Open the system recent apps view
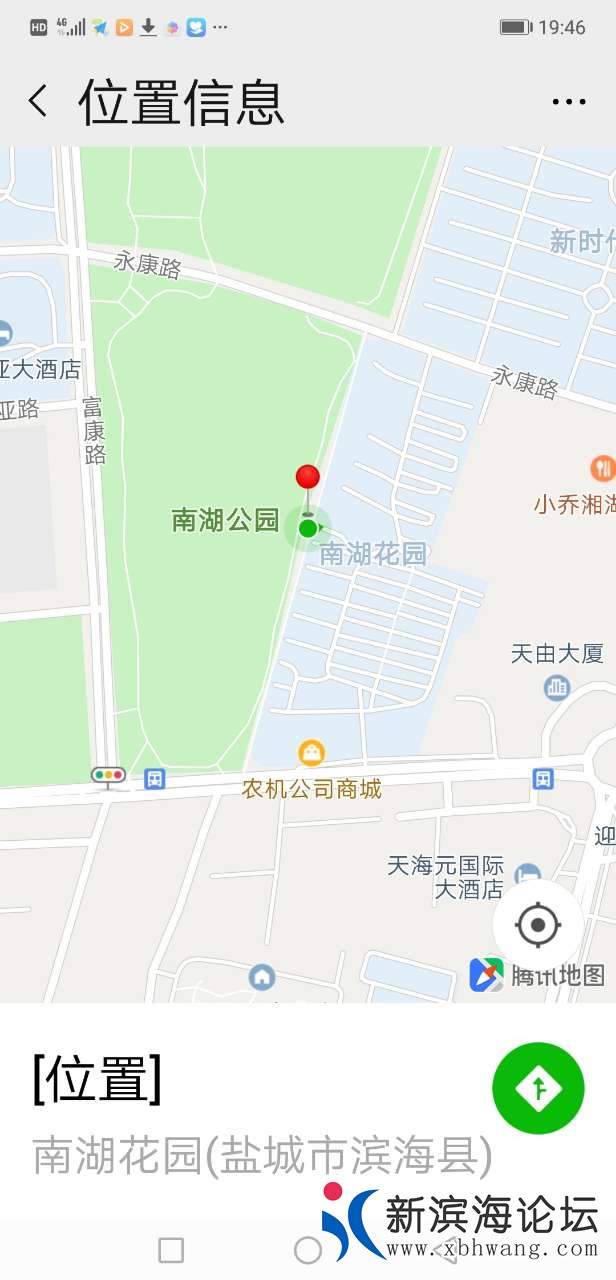616x1280 pixels. point(171,1250)
